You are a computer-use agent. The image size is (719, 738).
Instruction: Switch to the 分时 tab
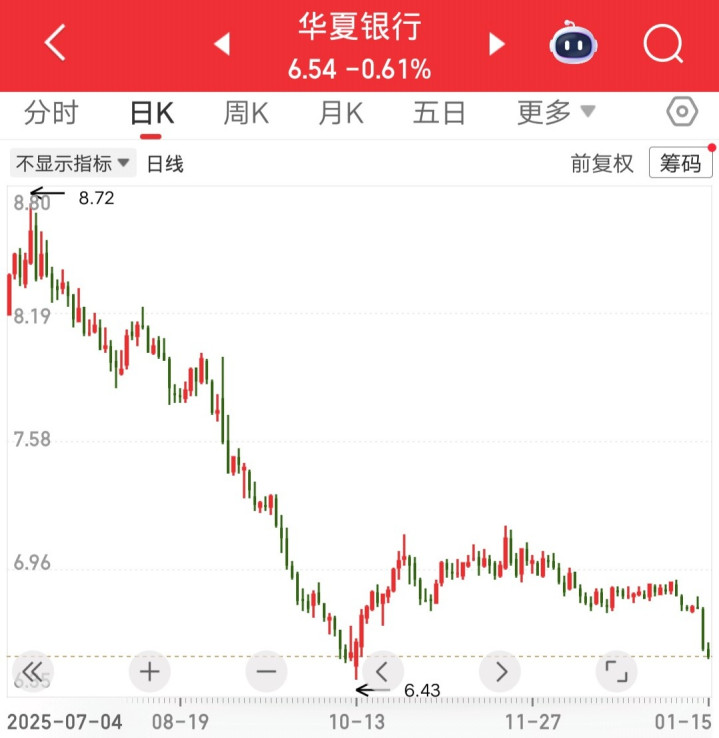51,113
